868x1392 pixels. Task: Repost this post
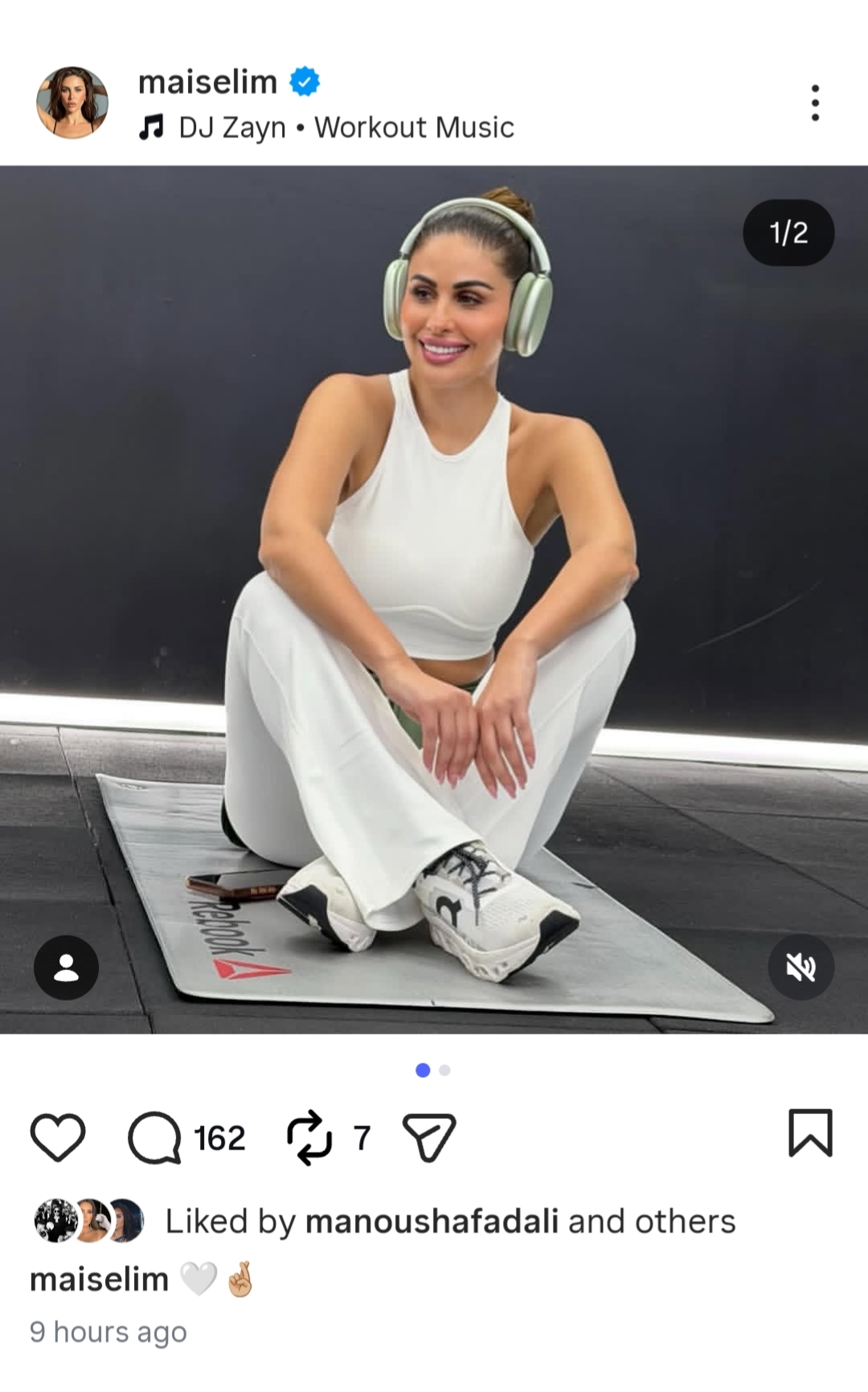(309, 1137)
